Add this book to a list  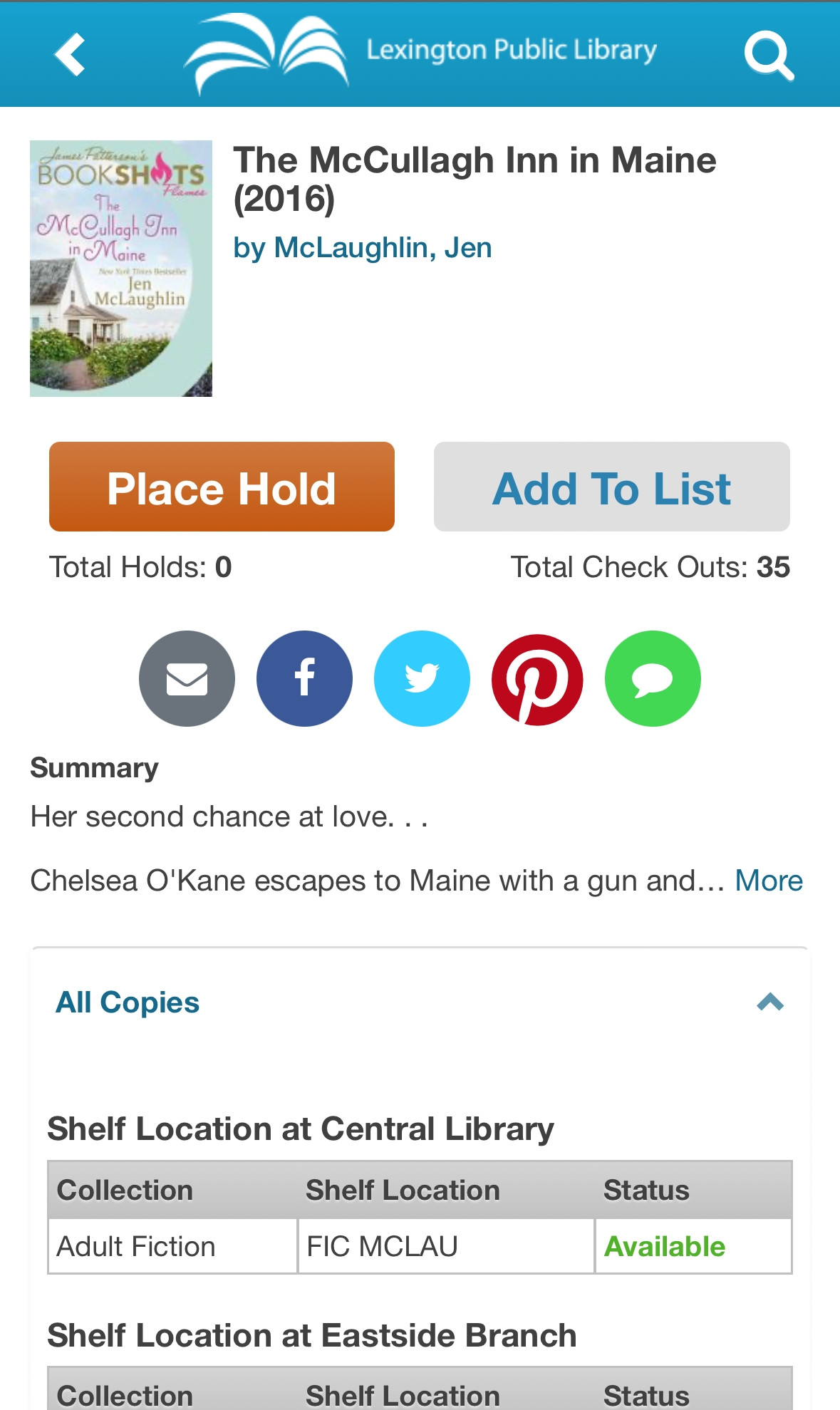(x=611, y=487)
